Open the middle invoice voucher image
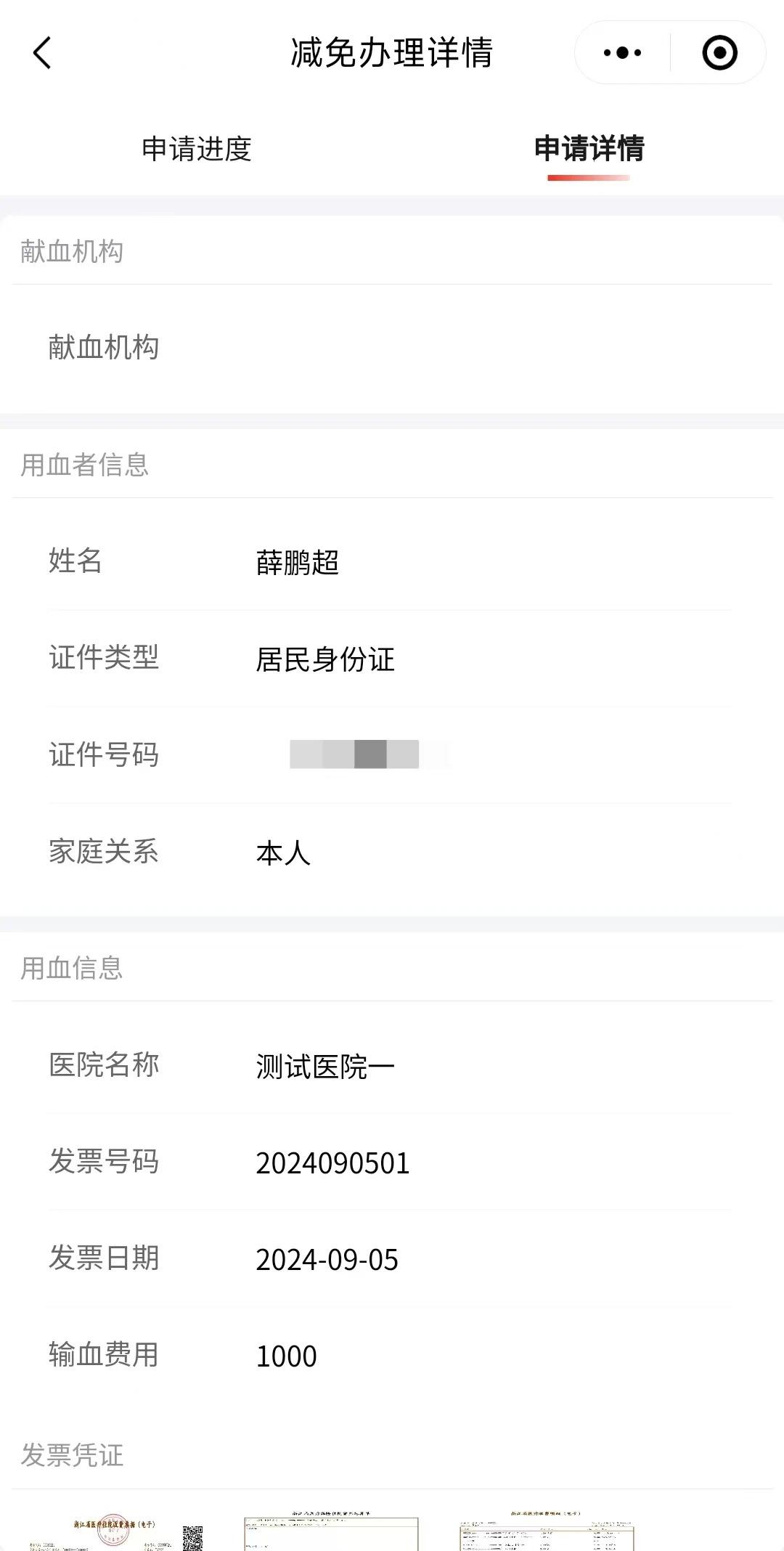This screenshot has height=1551, width=784. tap(331, 1534)
